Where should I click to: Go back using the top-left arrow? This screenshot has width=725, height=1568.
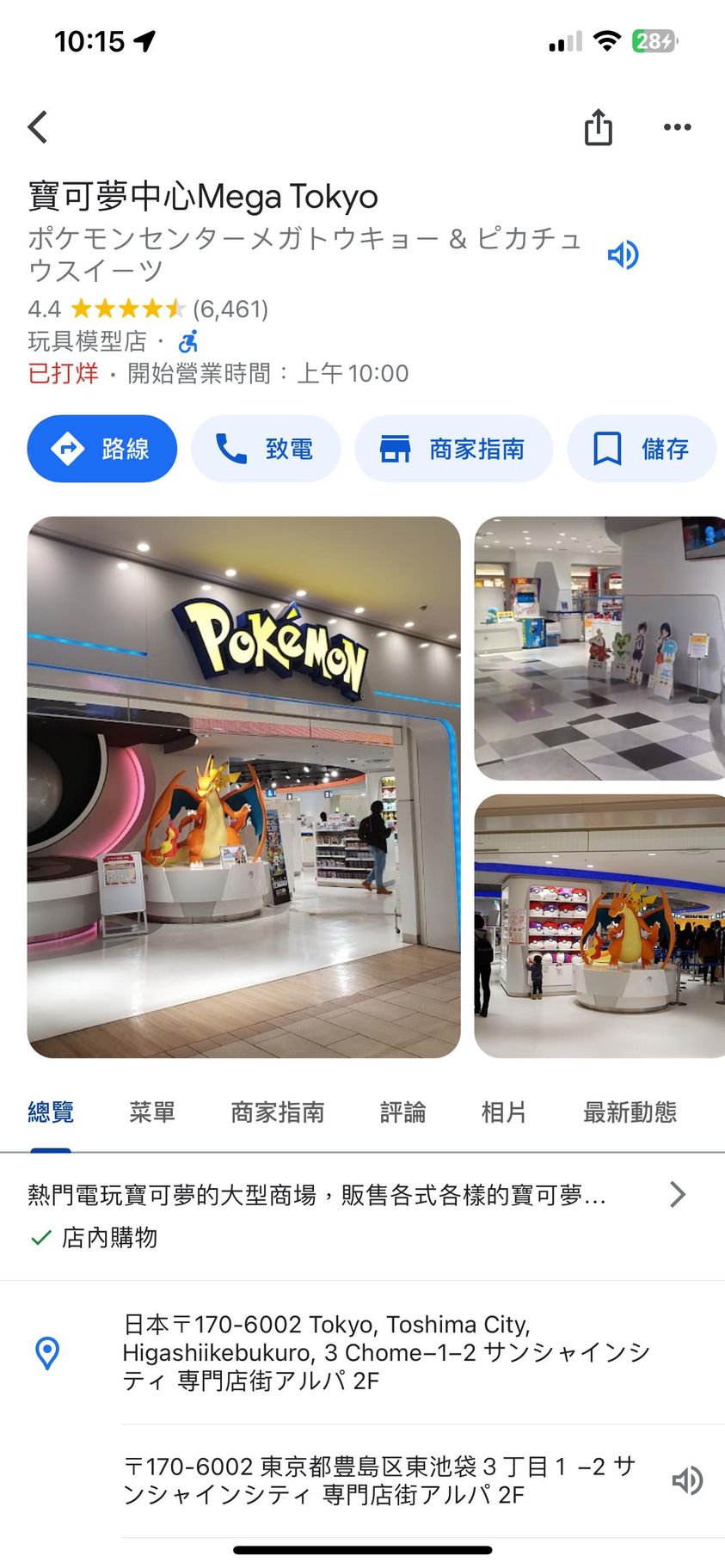tap(38, 127)
